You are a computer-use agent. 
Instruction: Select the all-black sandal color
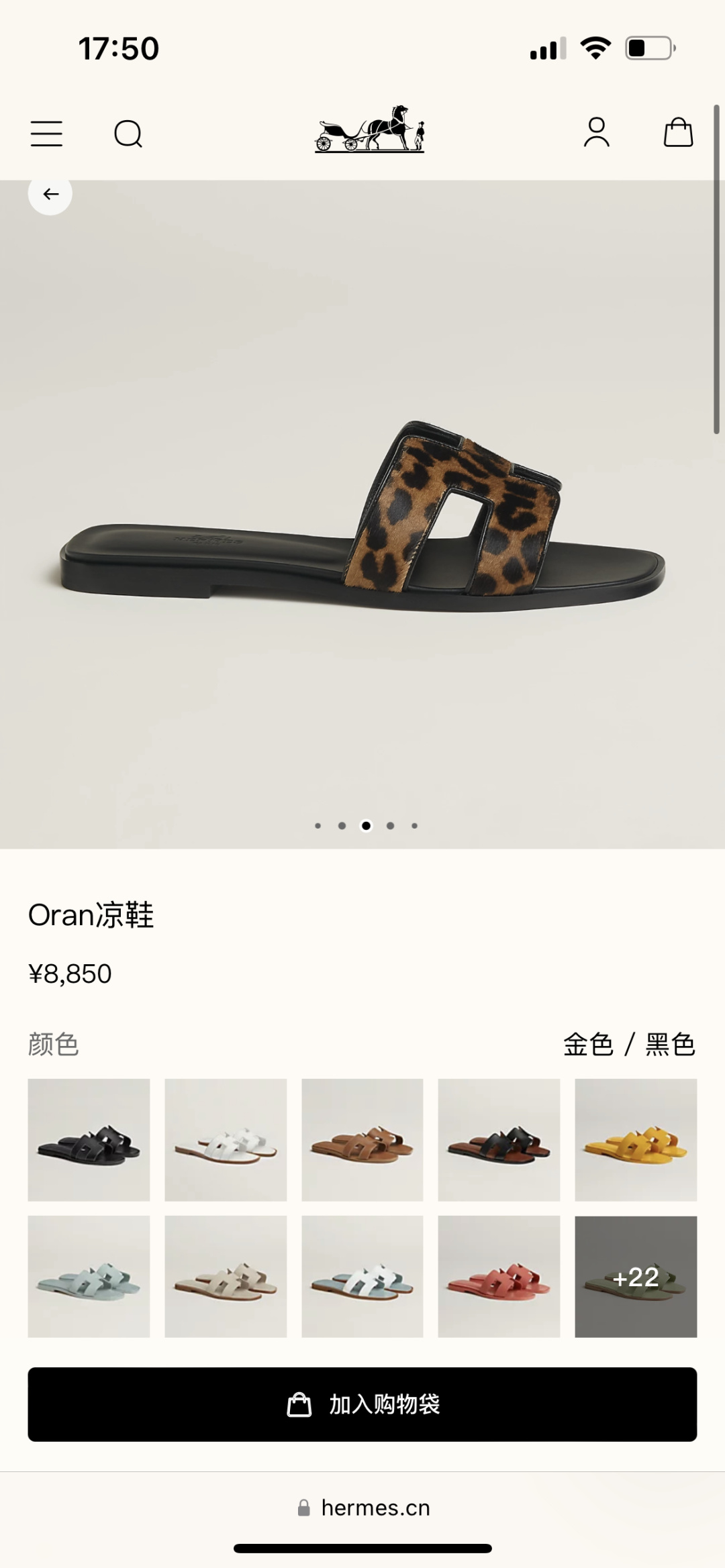[89, 1139]
